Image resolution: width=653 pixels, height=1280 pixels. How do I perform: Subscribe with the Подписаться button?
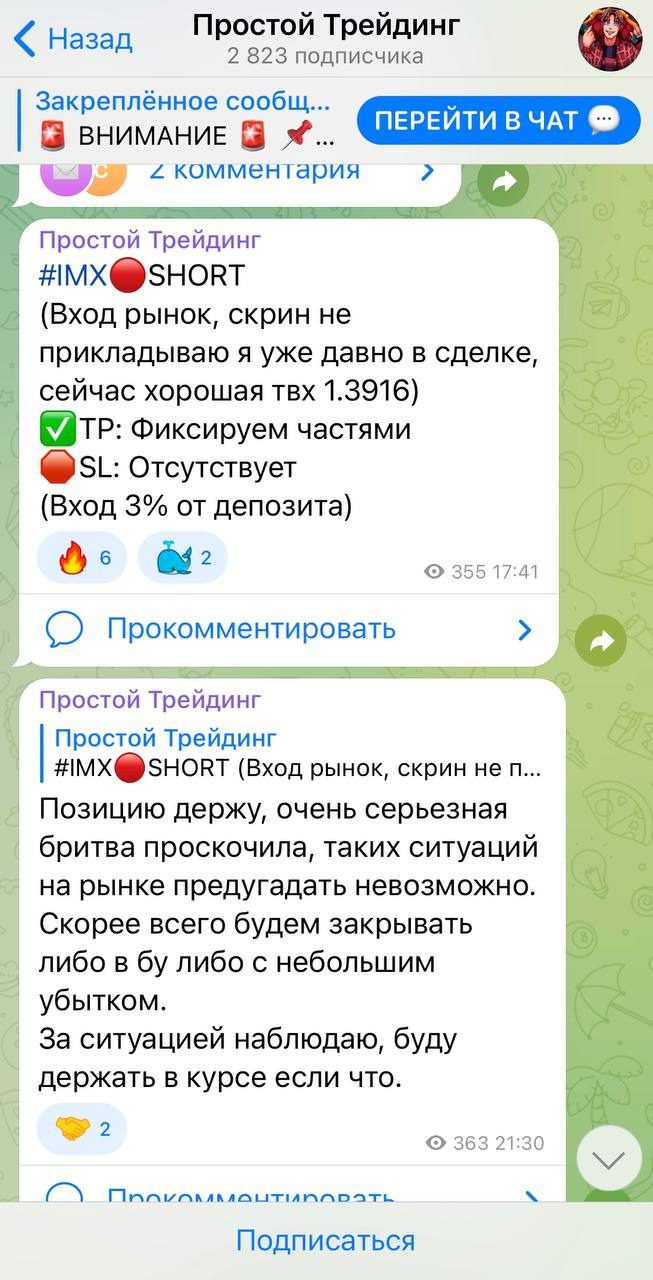point(326,1241)
